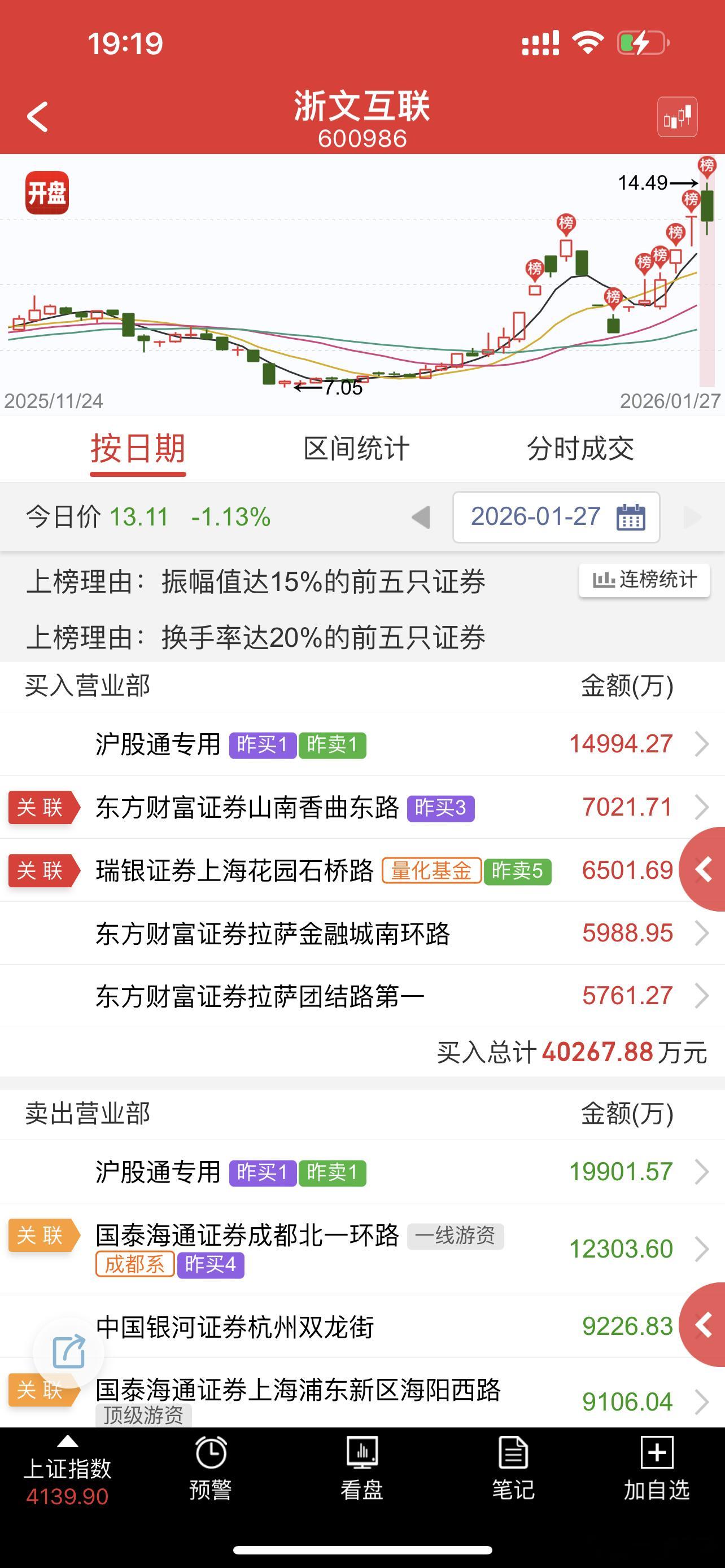
Task: Open the calendar icon beside the date
Action: [632, 518]
